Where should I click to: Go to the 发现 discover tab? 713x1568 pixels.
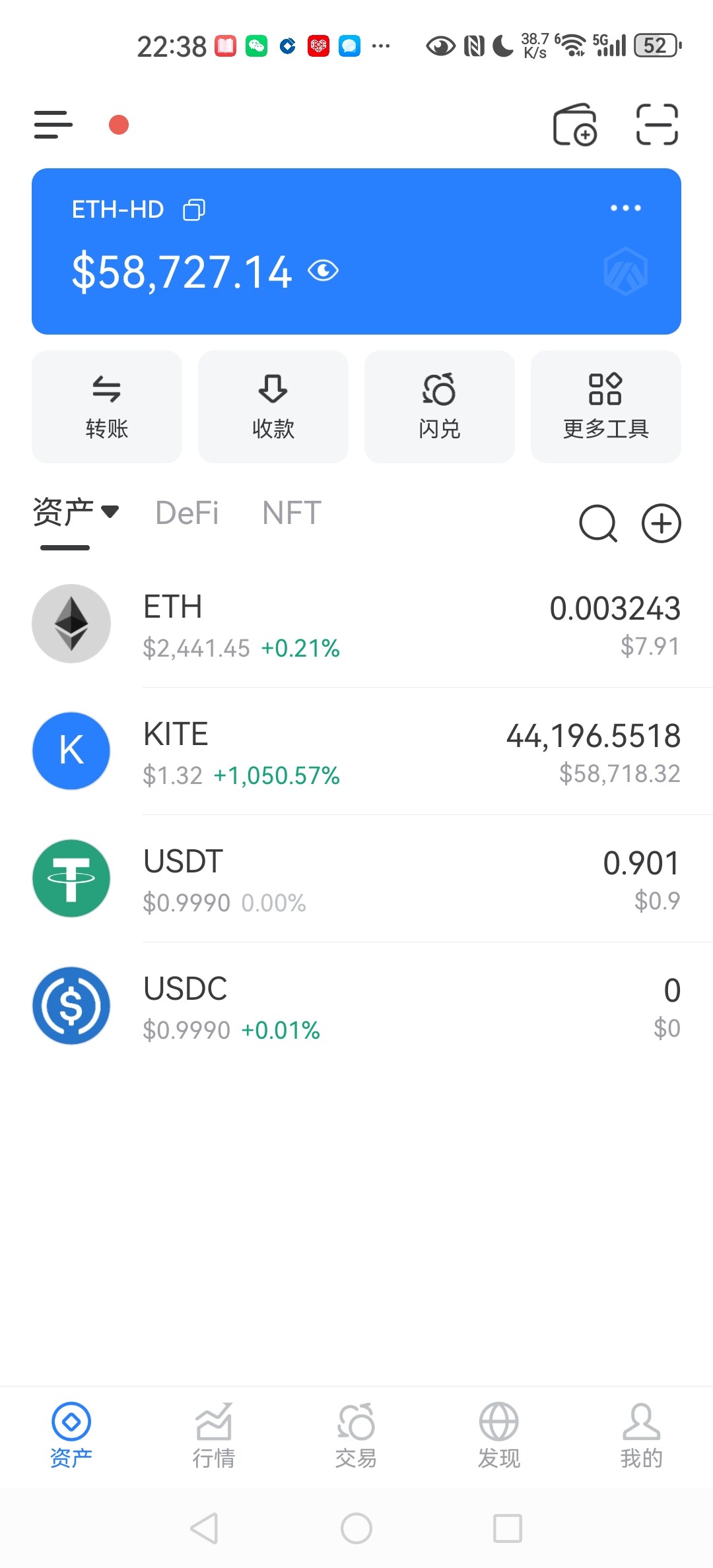(499, 1435)
